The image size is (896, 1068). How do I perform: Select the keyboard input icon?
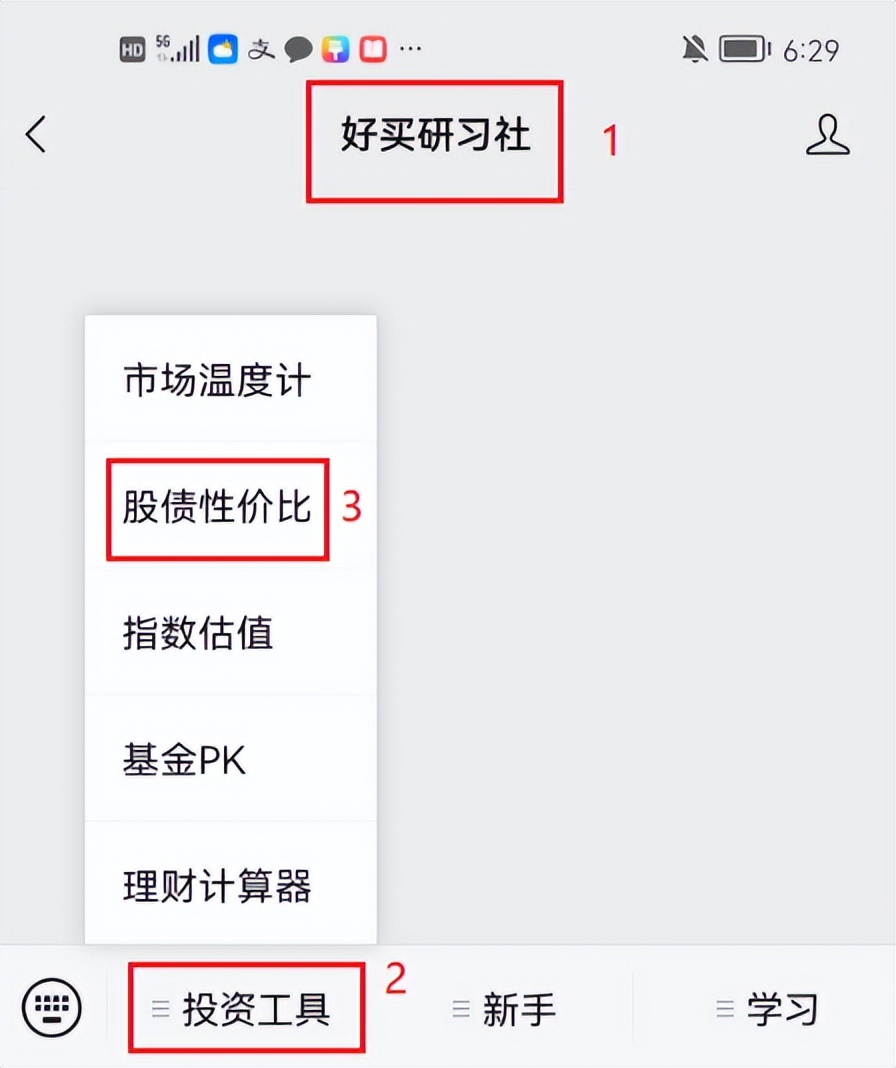50,1008
